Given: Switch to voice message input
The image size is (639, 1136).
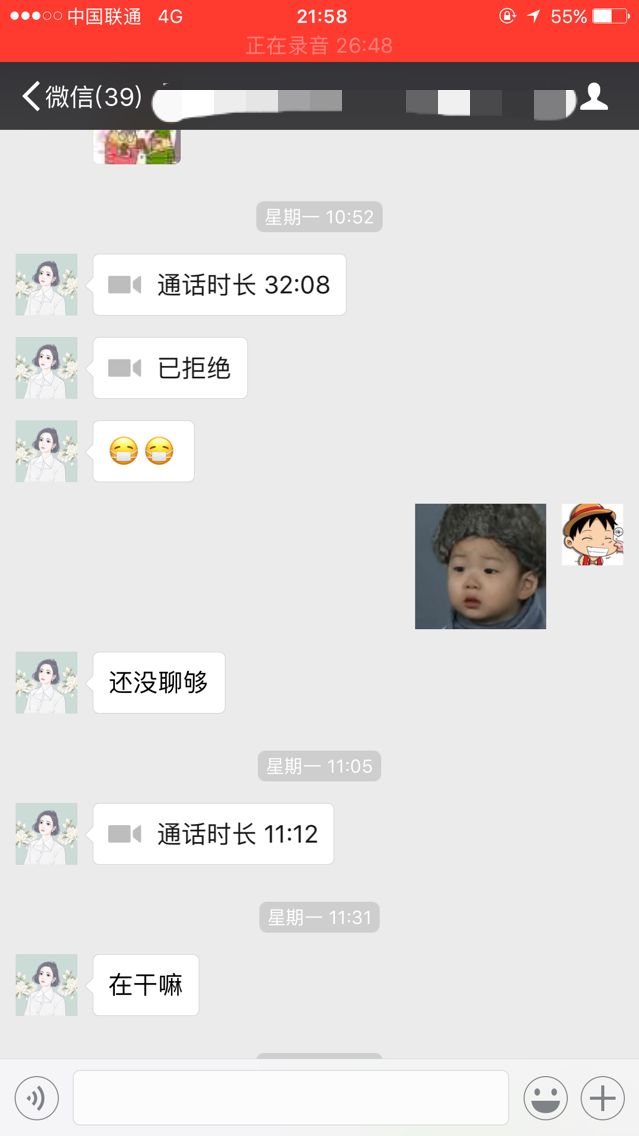Looking at the screenshot, I should pyautogui.click(x=36, y=1098).
